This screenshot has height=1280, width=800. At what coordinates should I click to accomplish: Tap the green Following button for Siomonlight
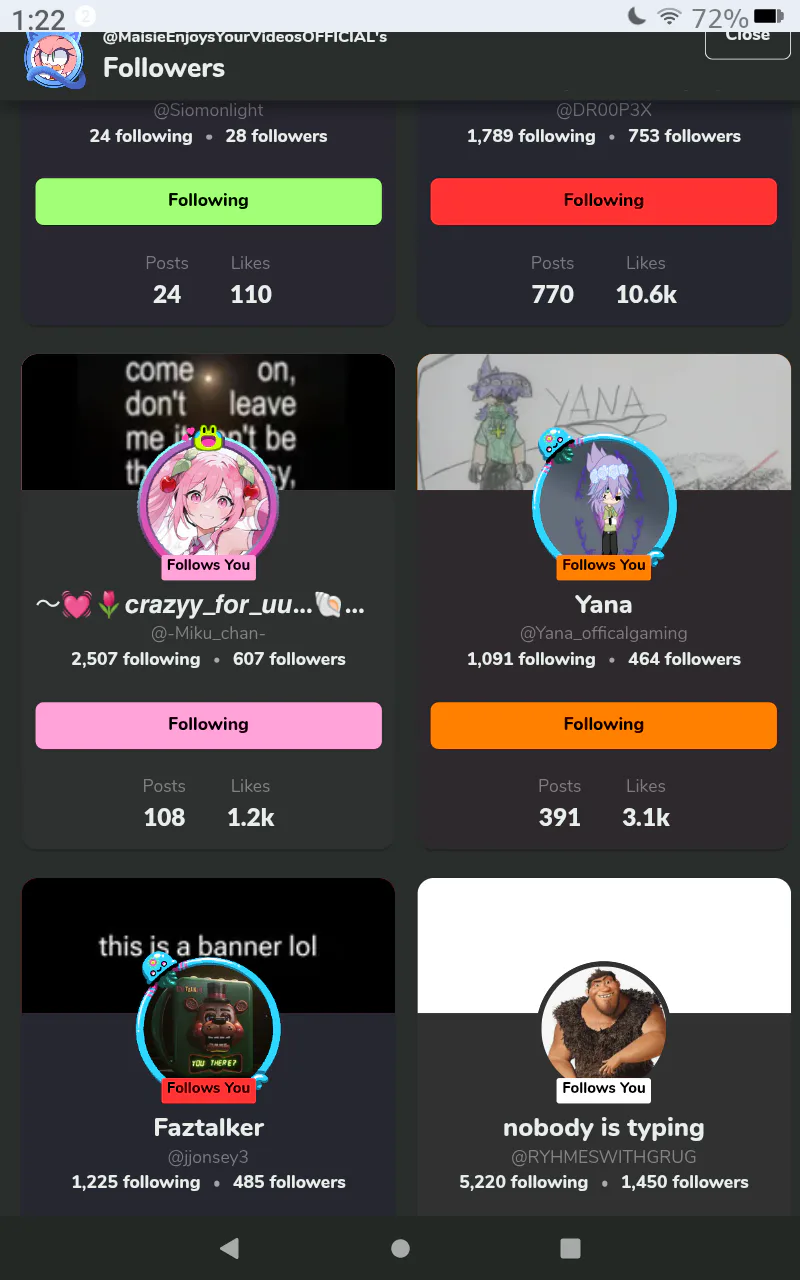coord(208,201)
